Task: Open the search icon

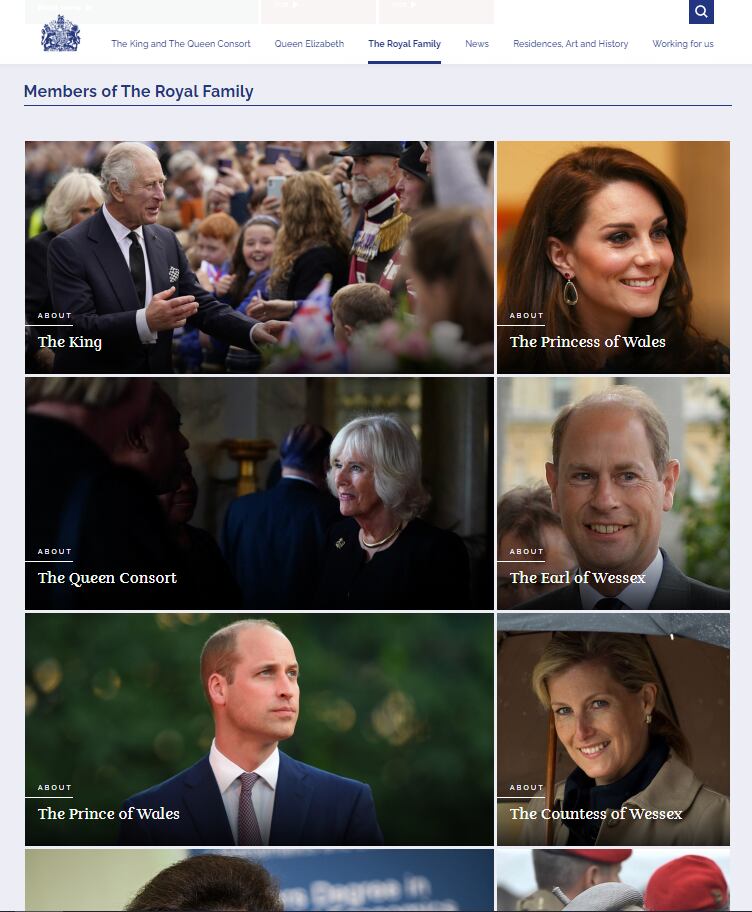Action: pyautogui.click(x=701, y=12)
